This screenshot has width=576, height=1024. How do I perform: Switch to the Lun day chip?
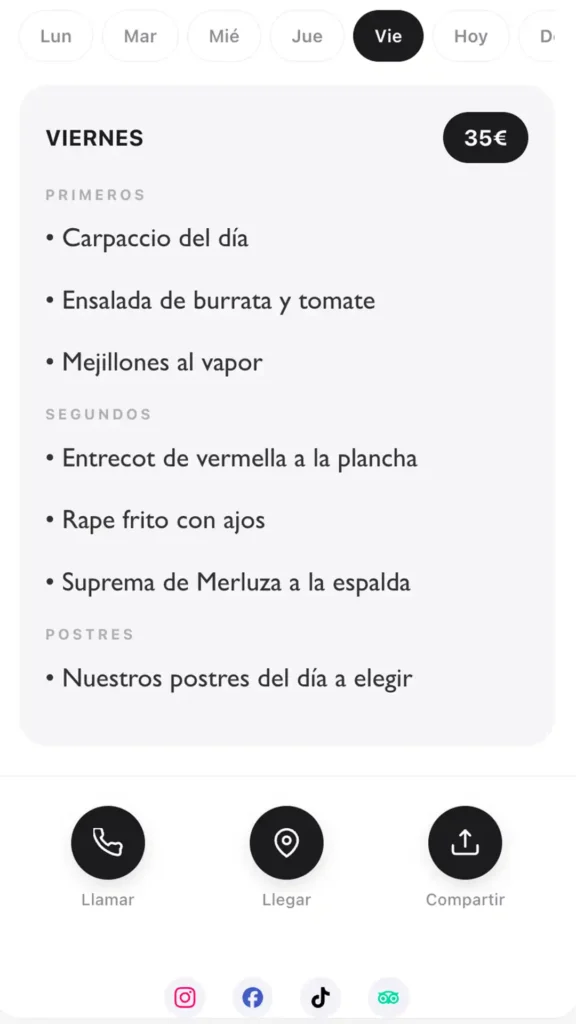[x=56, y=36]
